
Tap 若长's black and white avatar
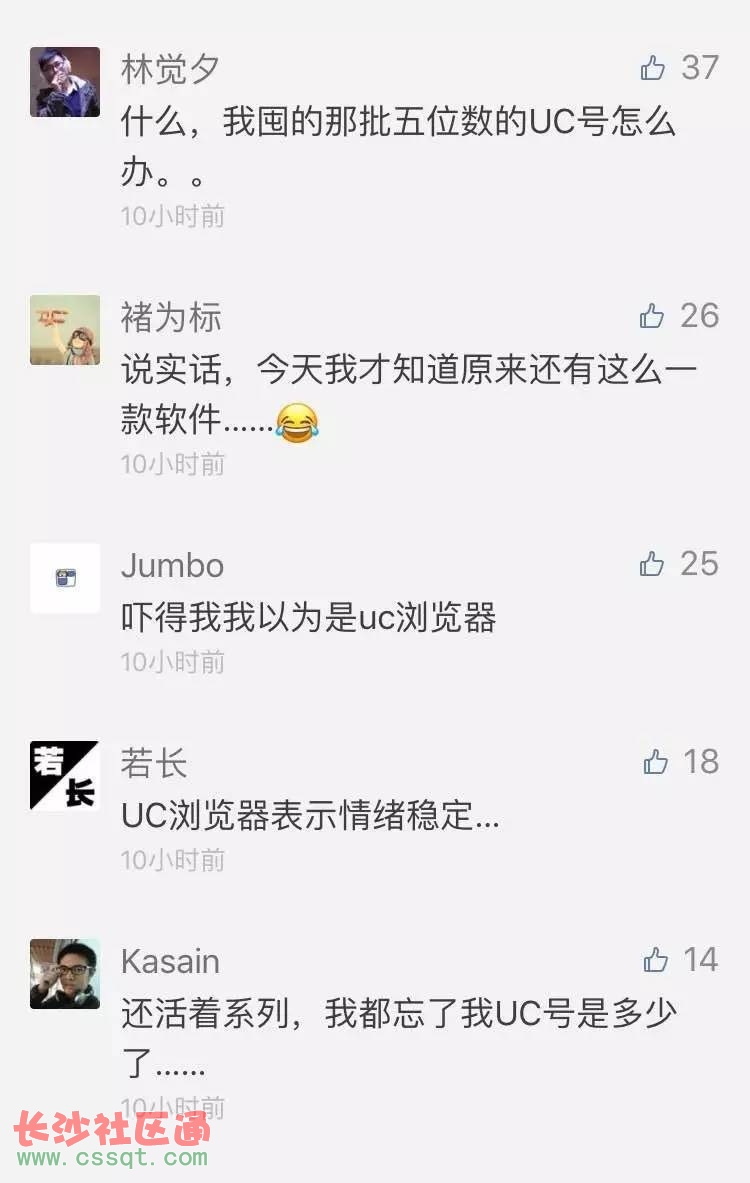tap(65, 776)
